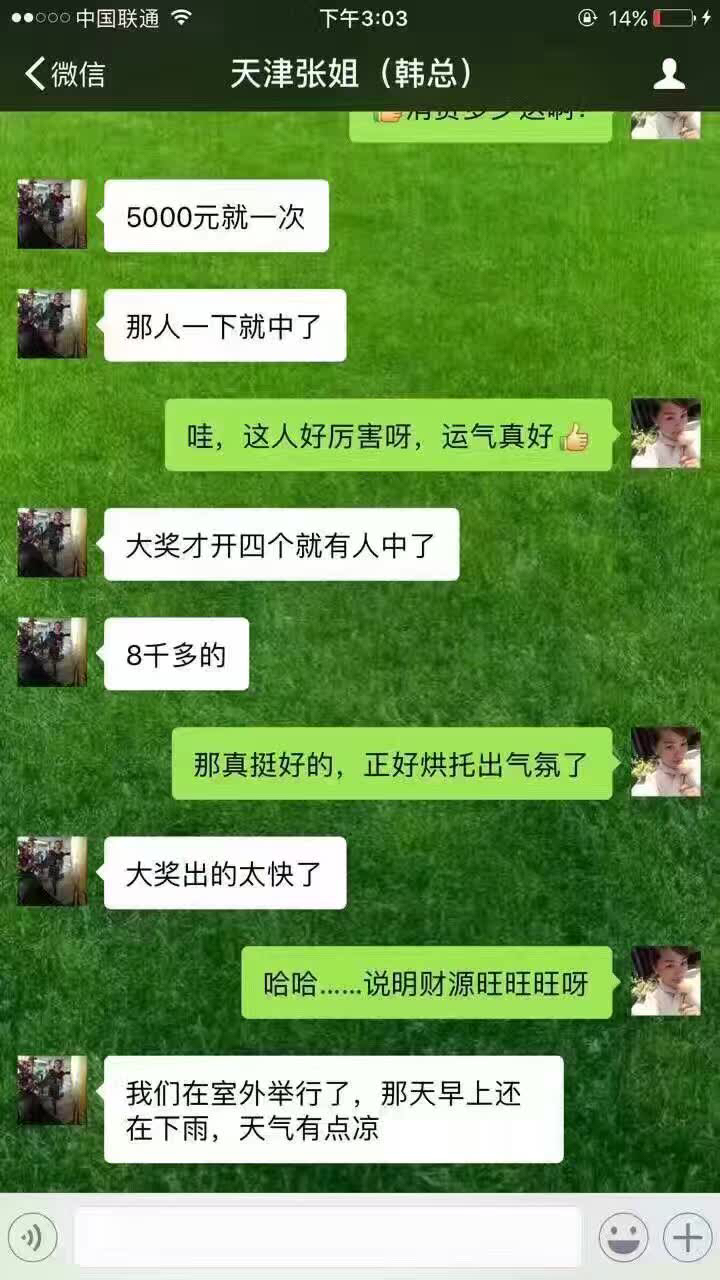Open the emoji sticker panel
The height and width of the screenshot is (1280, 720).
click(x=623, y=1238)
